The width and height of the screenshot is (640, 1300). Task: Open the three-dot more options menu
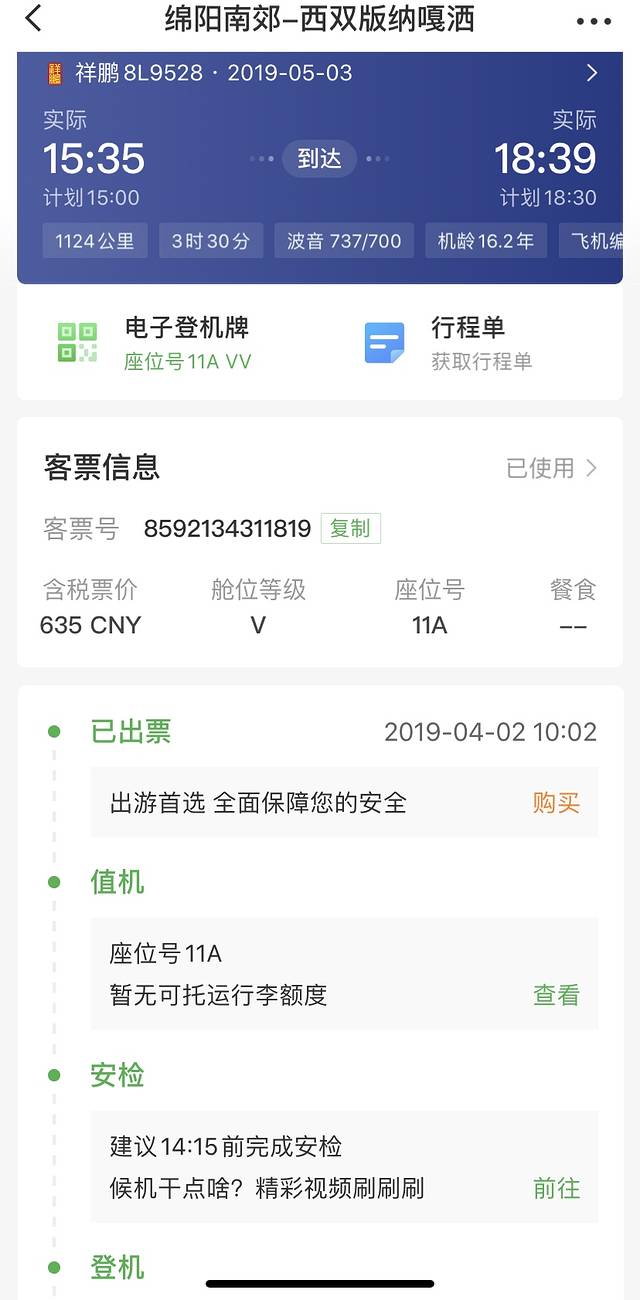tap(593, 20)
